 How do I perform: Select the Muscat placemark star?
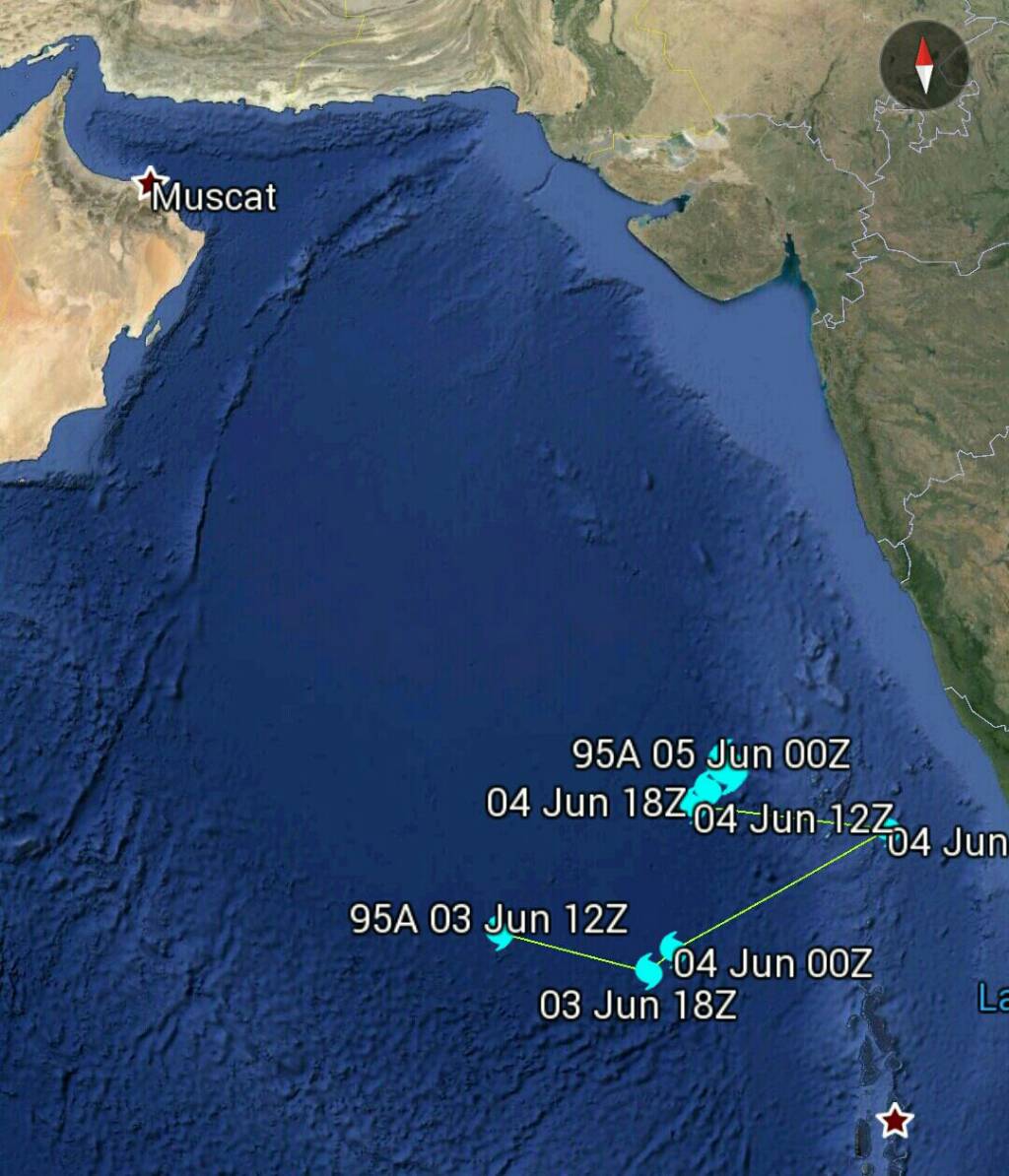[149, 182]
